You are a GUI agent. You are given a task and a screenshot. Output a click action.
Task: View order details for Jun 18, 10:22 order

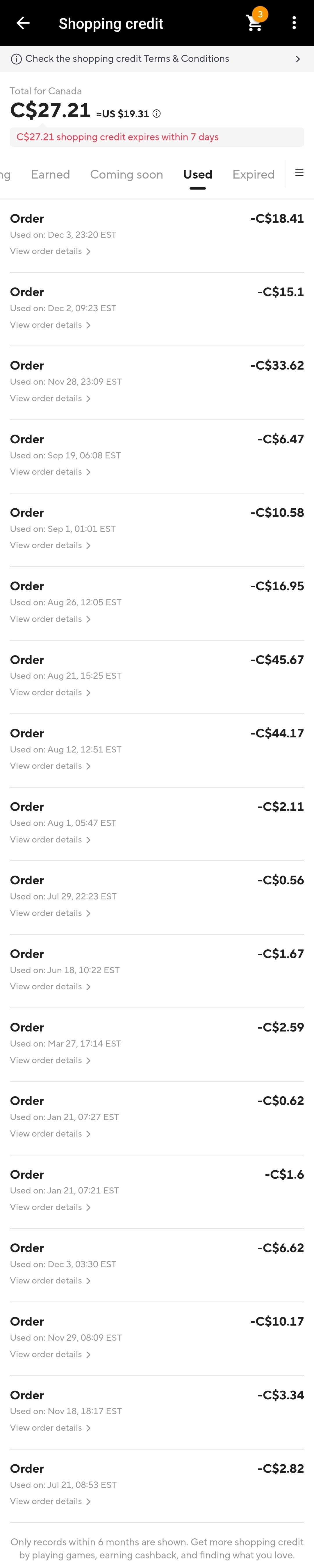pyautogui.click(x=50, y=987)
